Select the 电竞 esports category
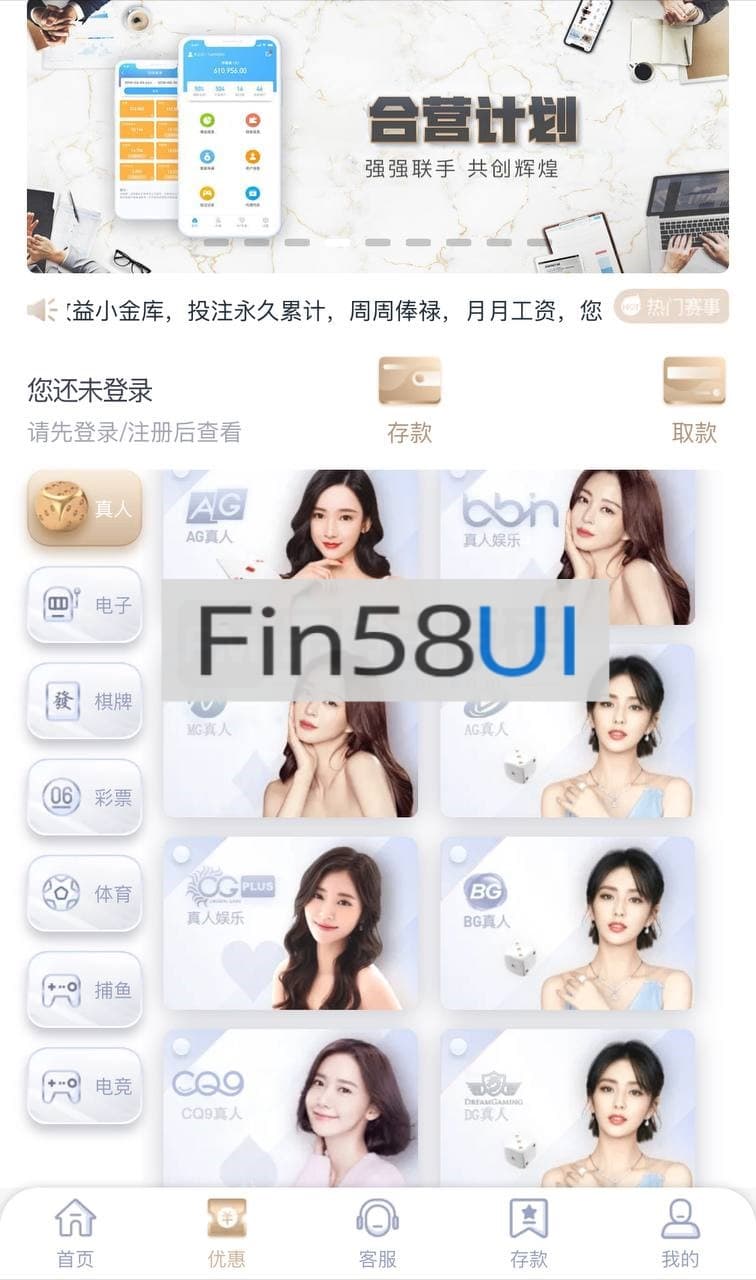756x1280 pixels. [x=85, y=1085]
